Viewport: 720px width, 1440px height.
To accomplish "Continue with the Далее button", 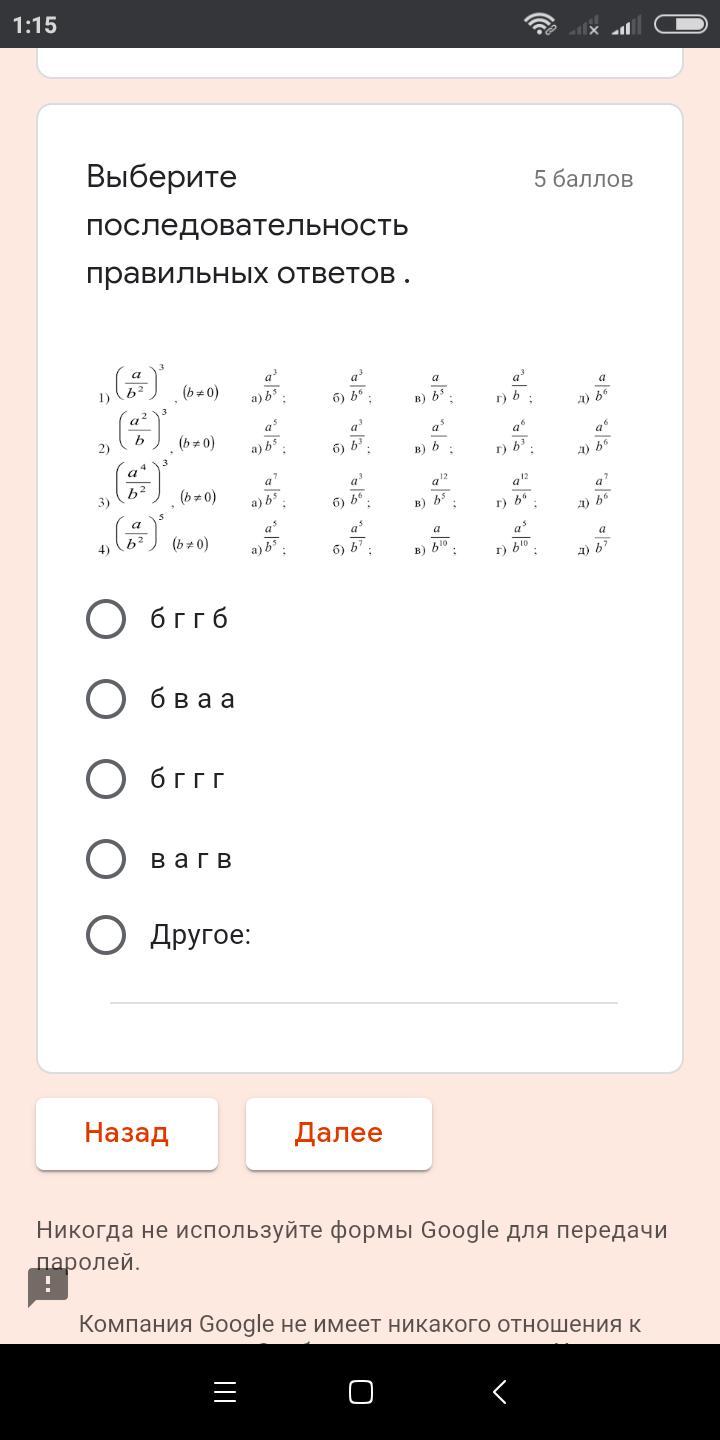I will coord(339,1133).
